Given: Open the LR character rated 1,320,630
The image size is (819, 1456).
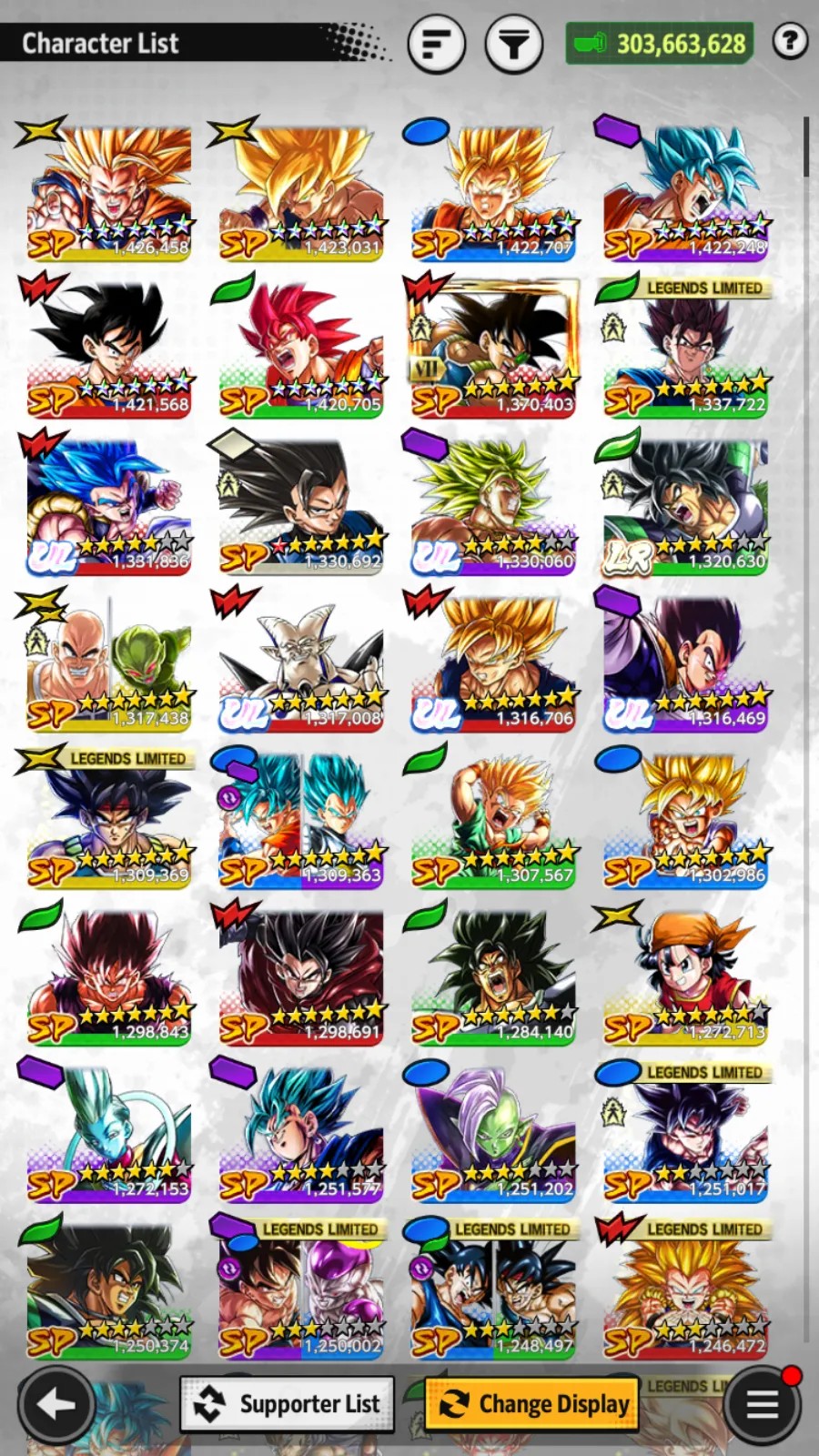Looking at the screenshot, I should (x=686, y=507).
